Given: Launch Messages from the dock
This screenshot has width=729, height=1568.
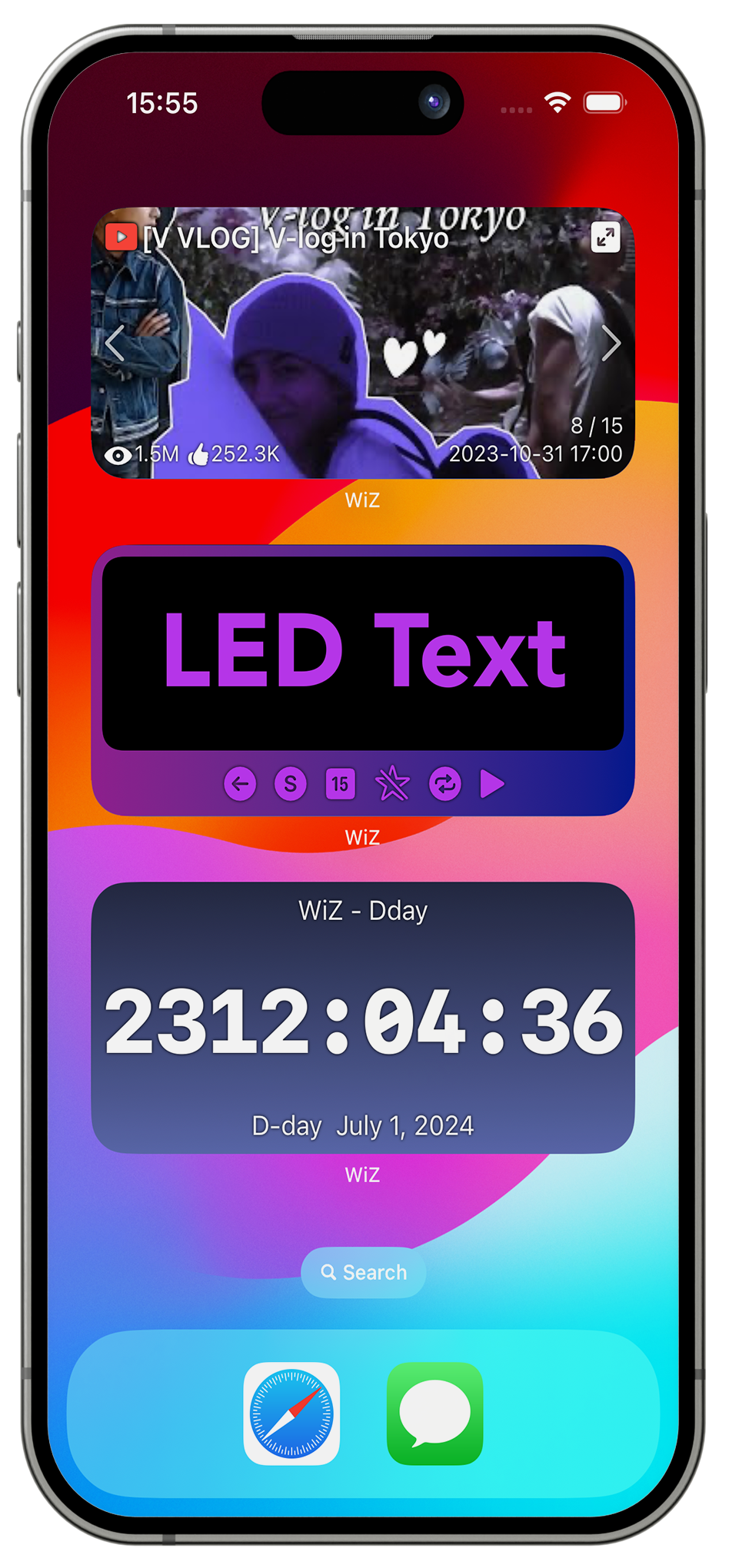Looking at the screenshot, I should pos(434,1414).
